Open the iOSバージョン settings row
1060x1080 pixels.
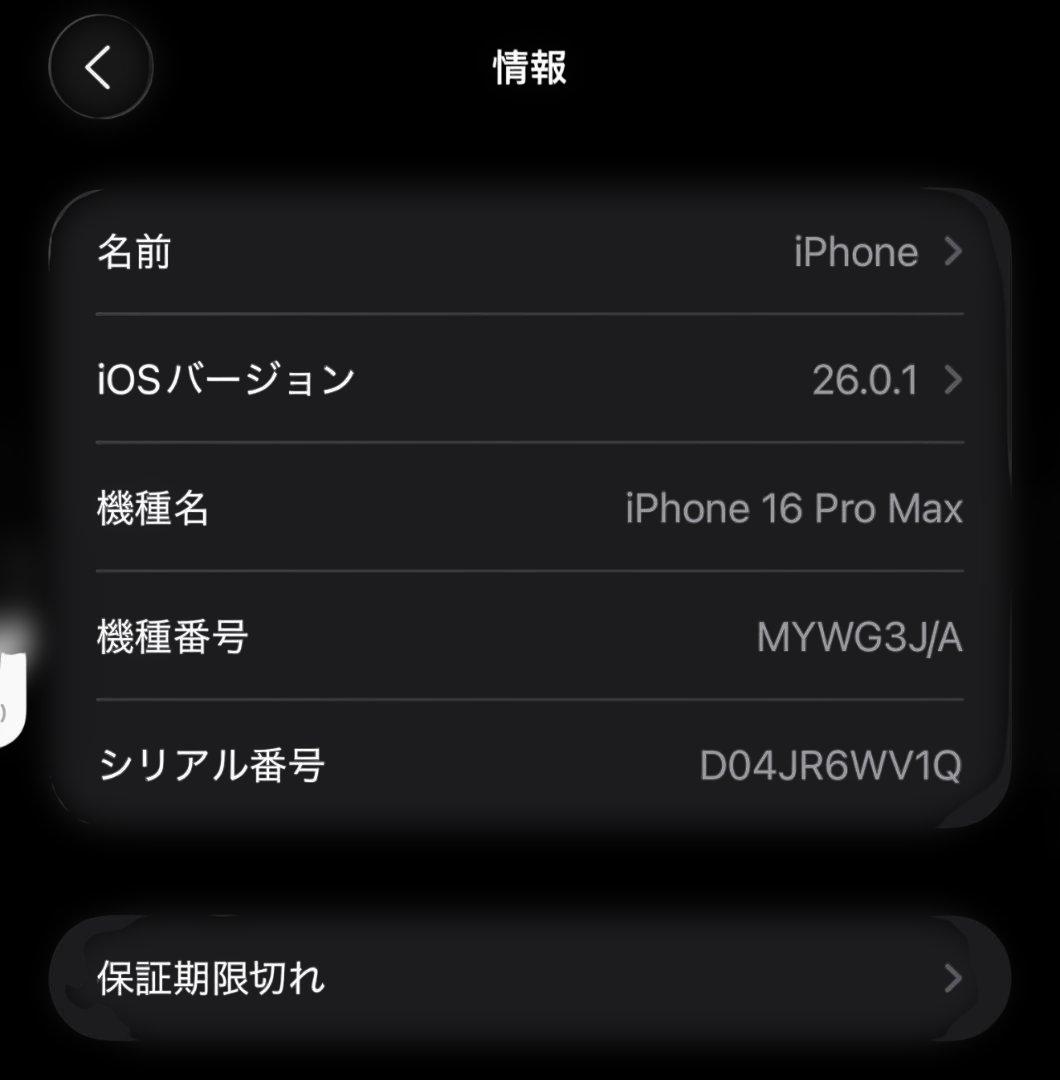528,381
